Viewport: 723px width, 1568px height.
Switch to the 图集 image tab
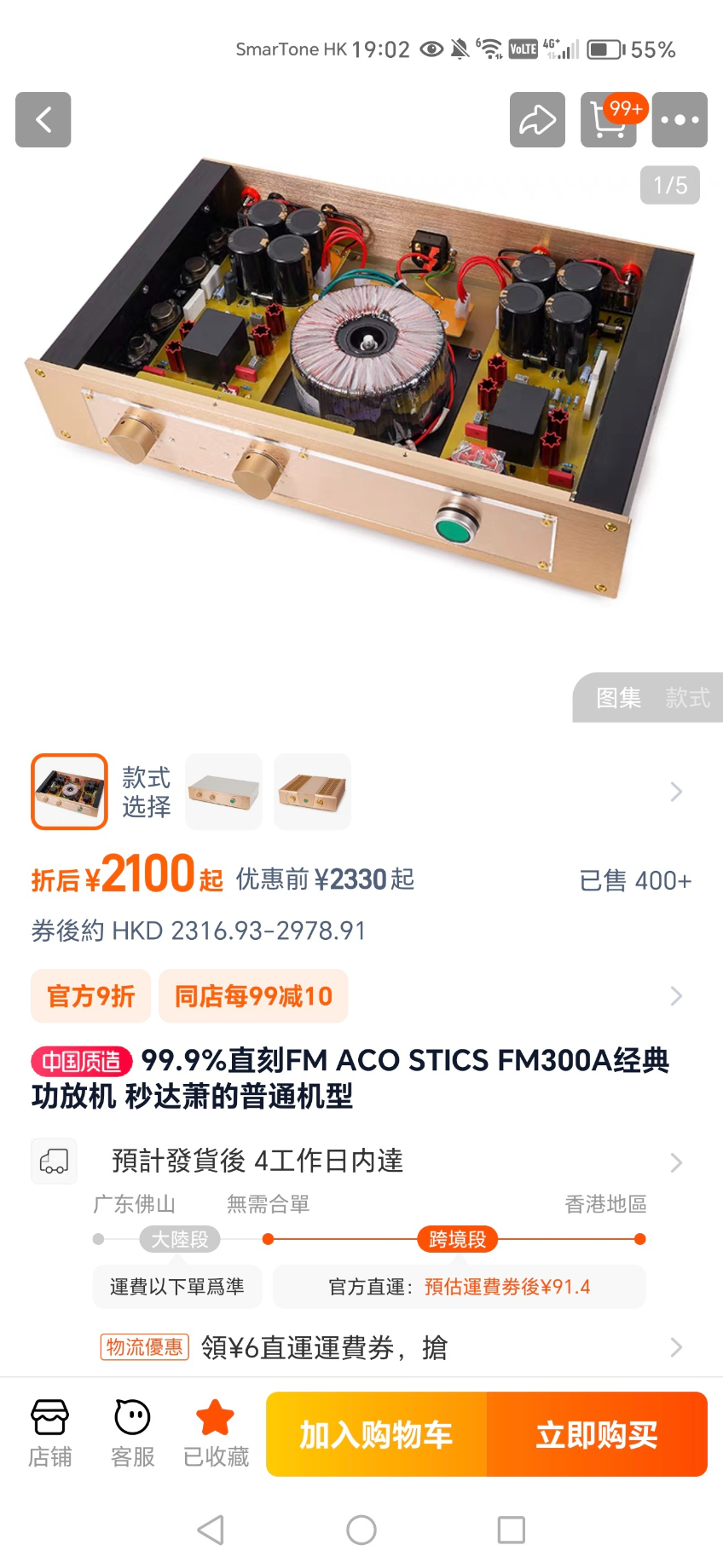[x=618, y=698]
